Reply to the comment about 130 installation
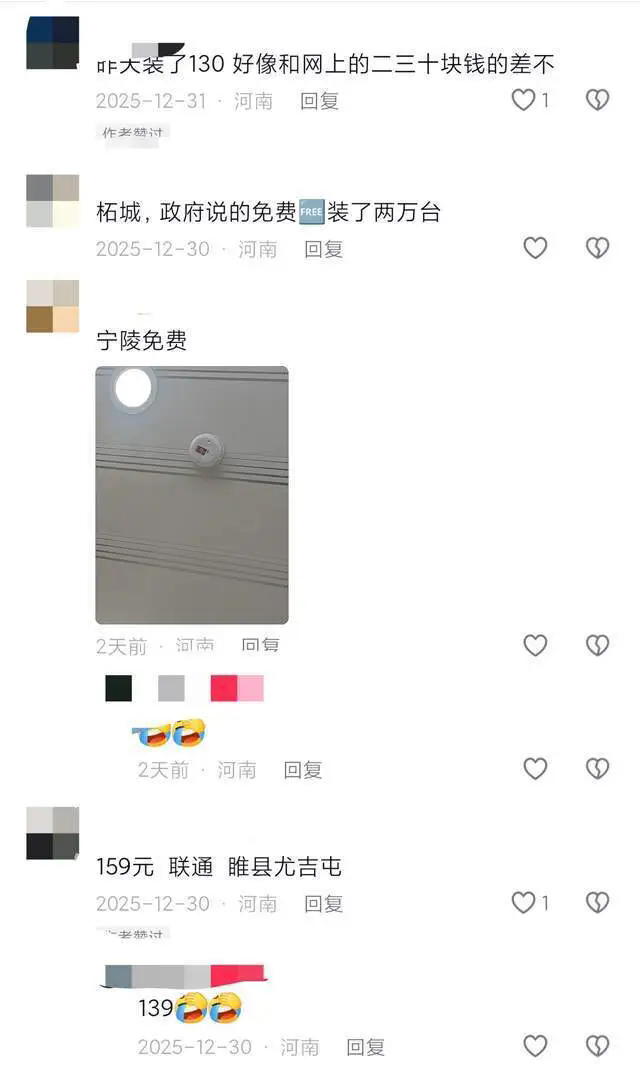 tap(320, 101)
